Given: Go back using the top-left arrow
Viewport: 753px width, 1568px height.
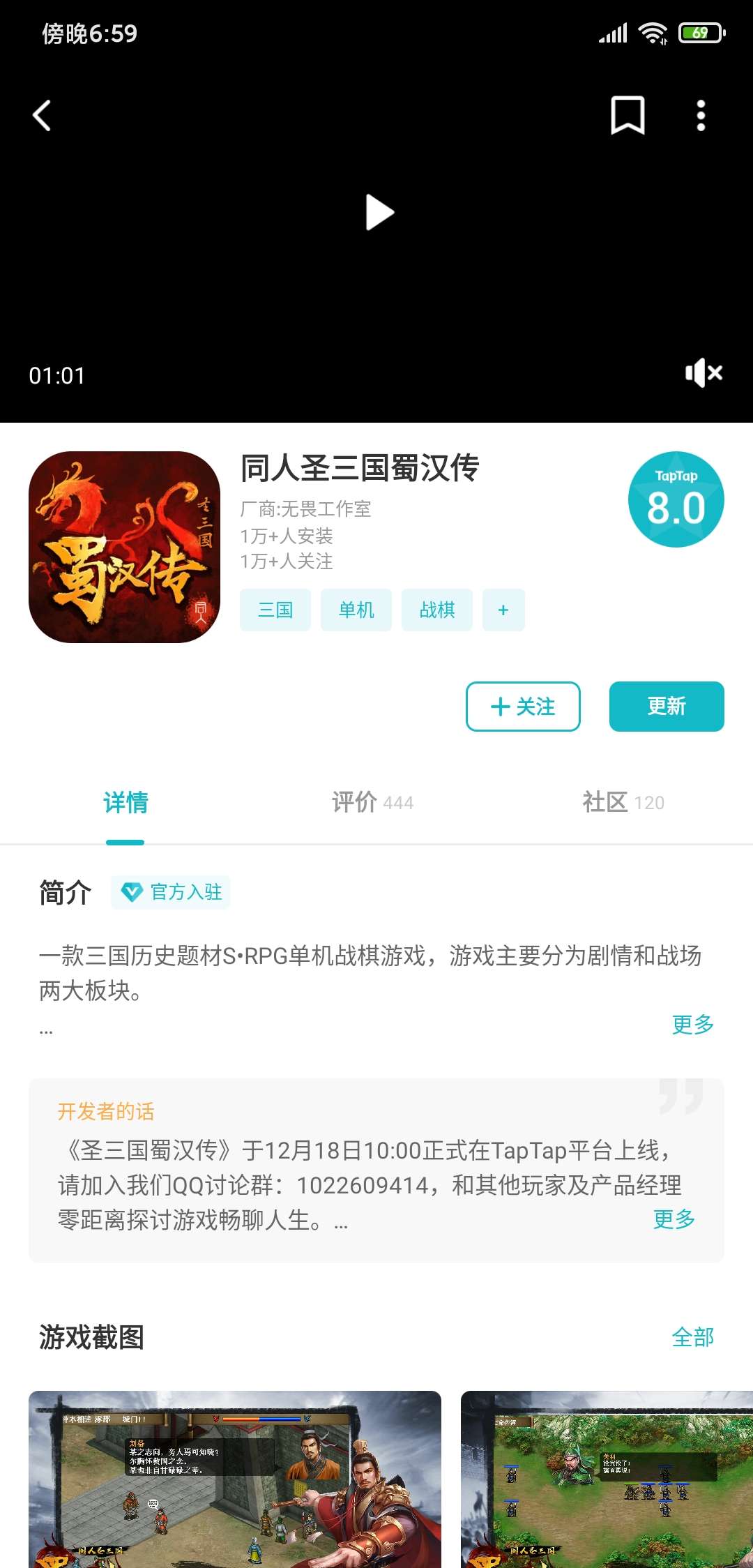Looking at the screenshot, I should (x=43, y=115).
